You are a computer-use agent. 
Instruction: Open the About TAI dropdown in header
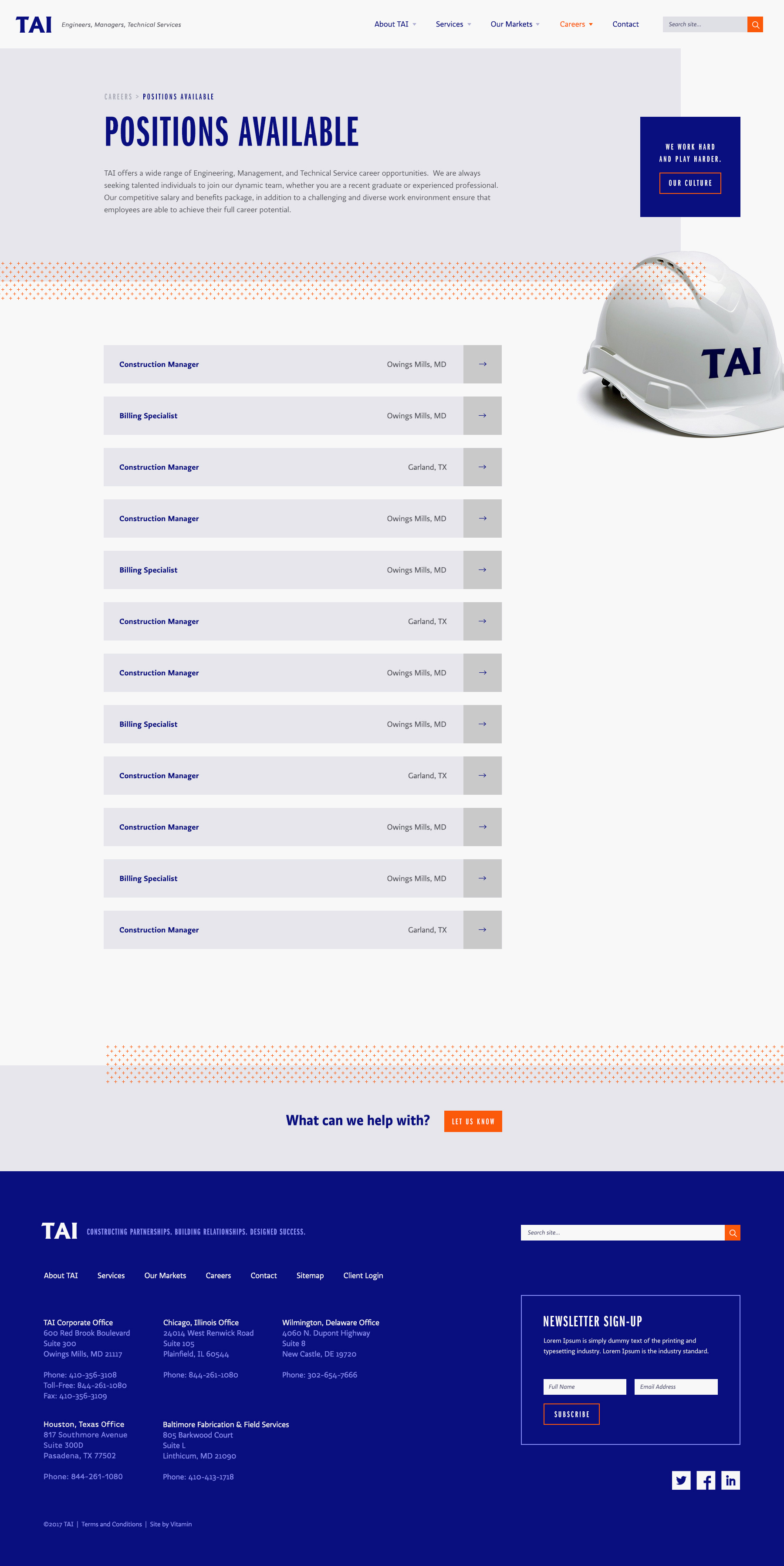coord(395,24)
